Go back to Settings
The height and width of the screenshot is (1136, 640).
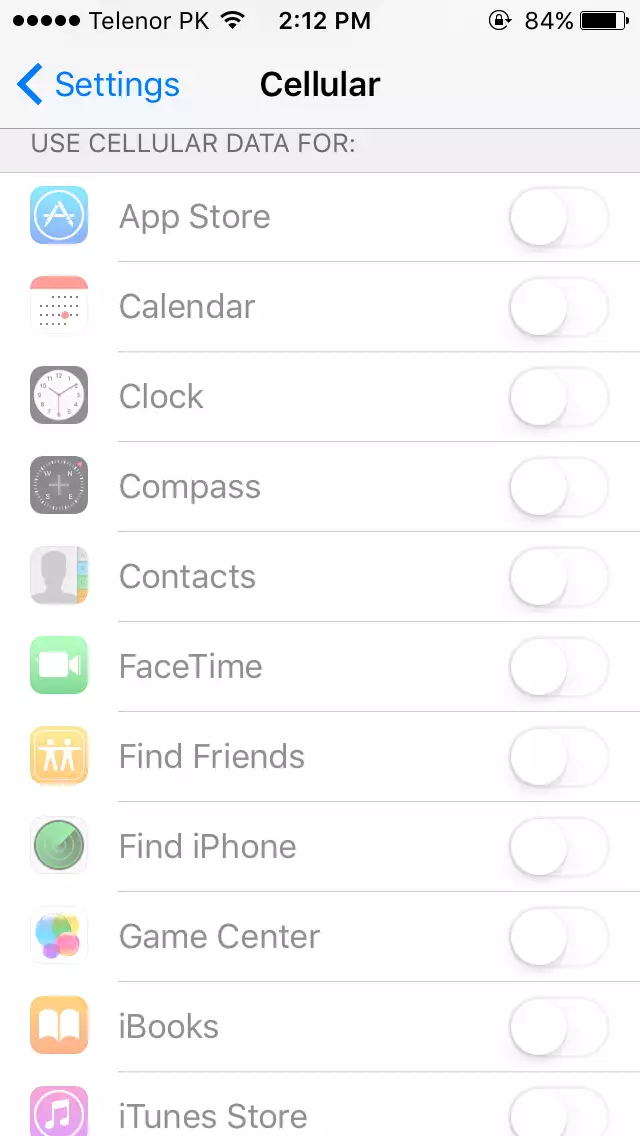click(x=98, y=85)
